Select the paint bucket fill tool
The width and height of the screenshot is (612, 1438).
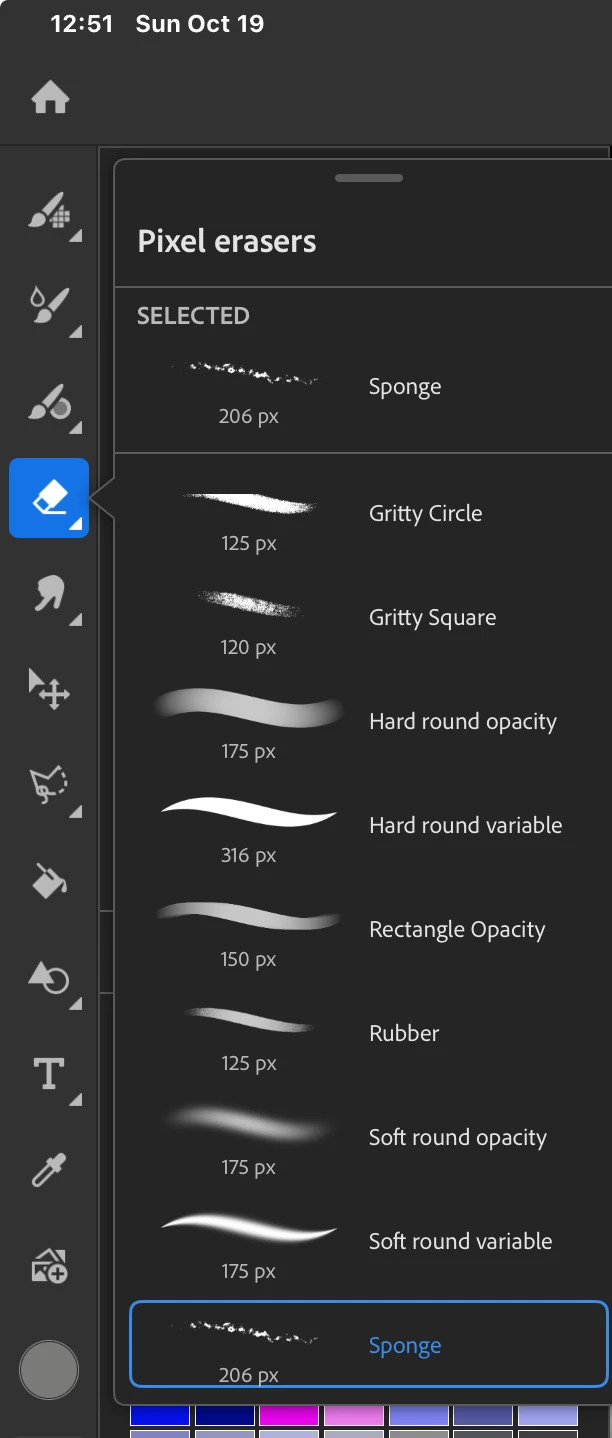click(49, 881)
